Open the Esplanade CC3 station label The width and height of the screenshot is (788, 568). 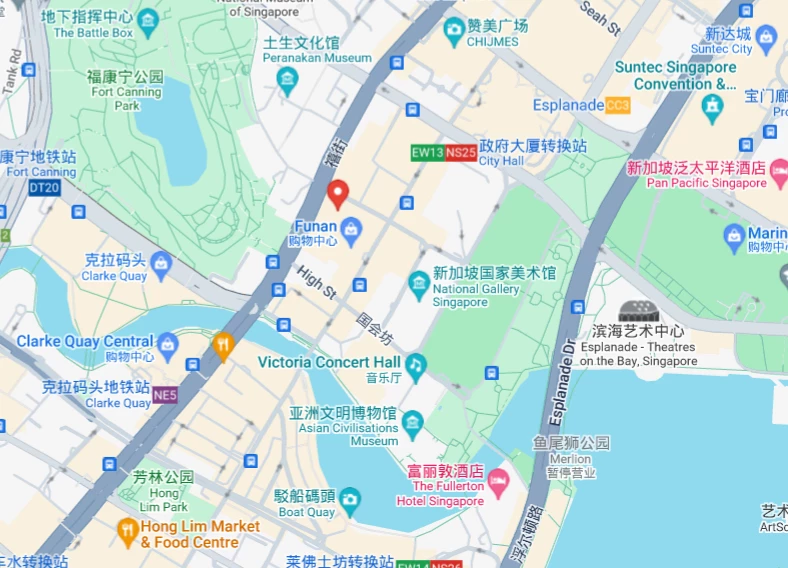tap(617, 105)
